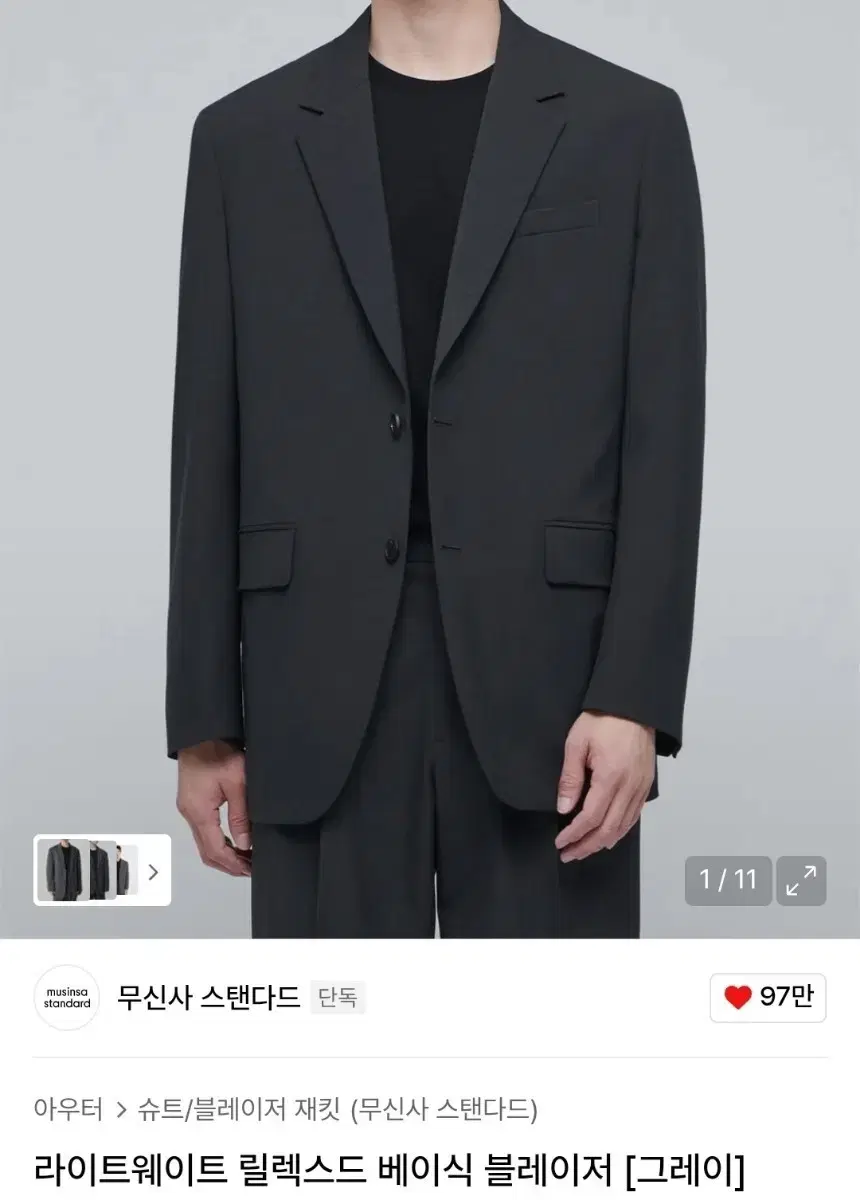Tap the circular musinsa standard logo
860x1200 pixels.
pyautogui.click(x=66, y=998)
